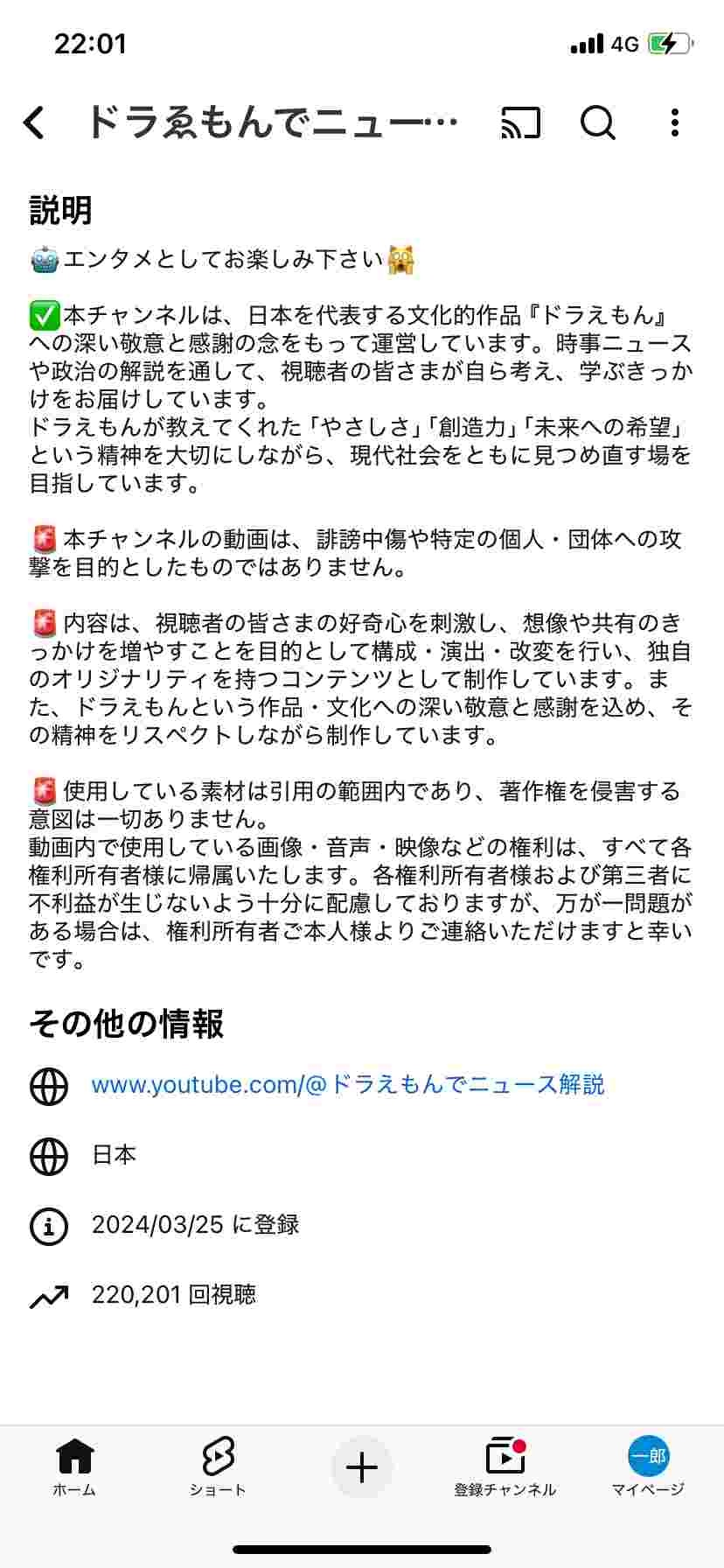
Task: Open the 登録チャンネル tab
Action: pyautogui.click(x=505, y=1468)
